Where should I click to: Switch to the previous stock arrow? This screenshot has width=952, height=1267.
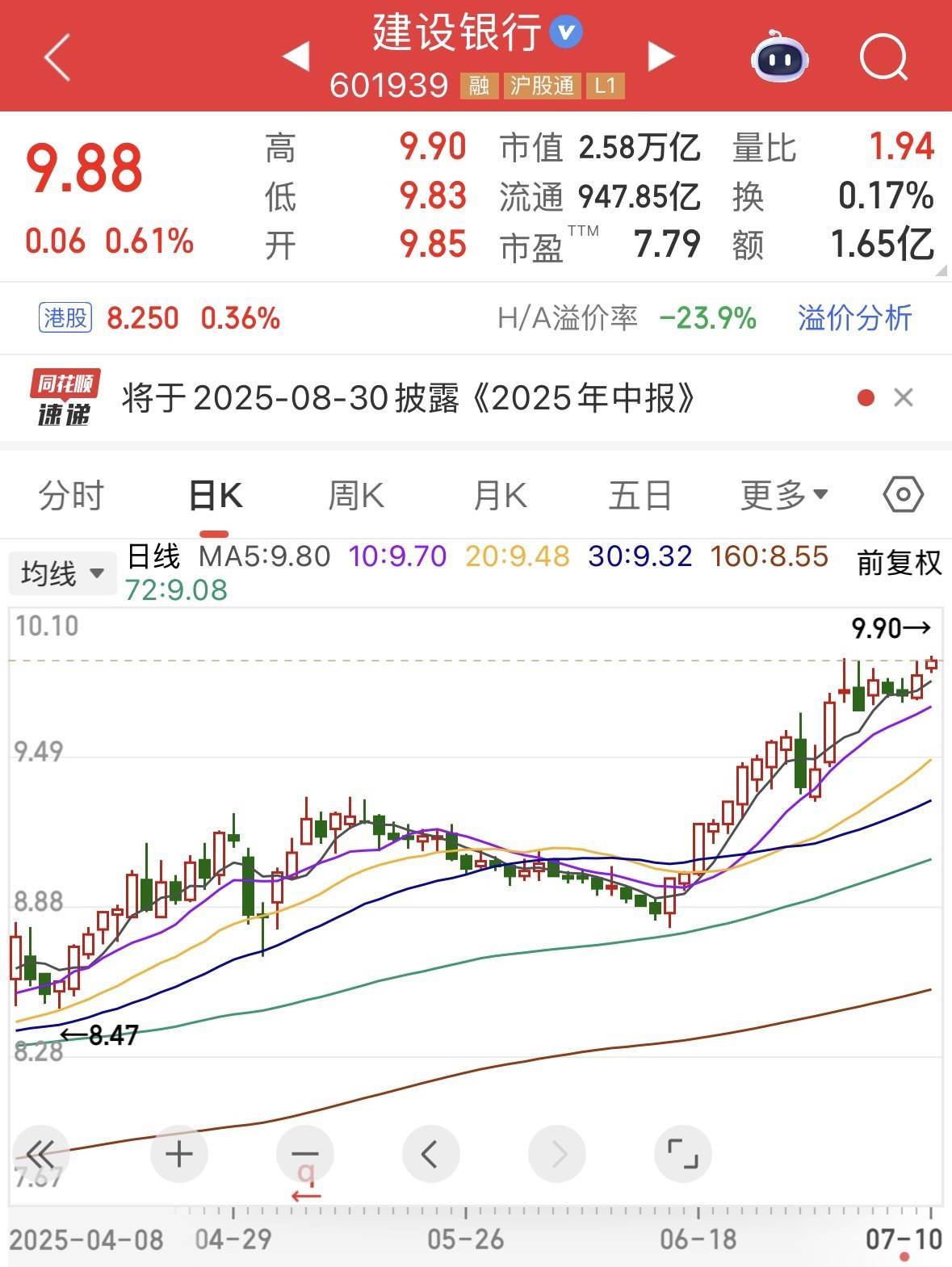pos(296,57)
